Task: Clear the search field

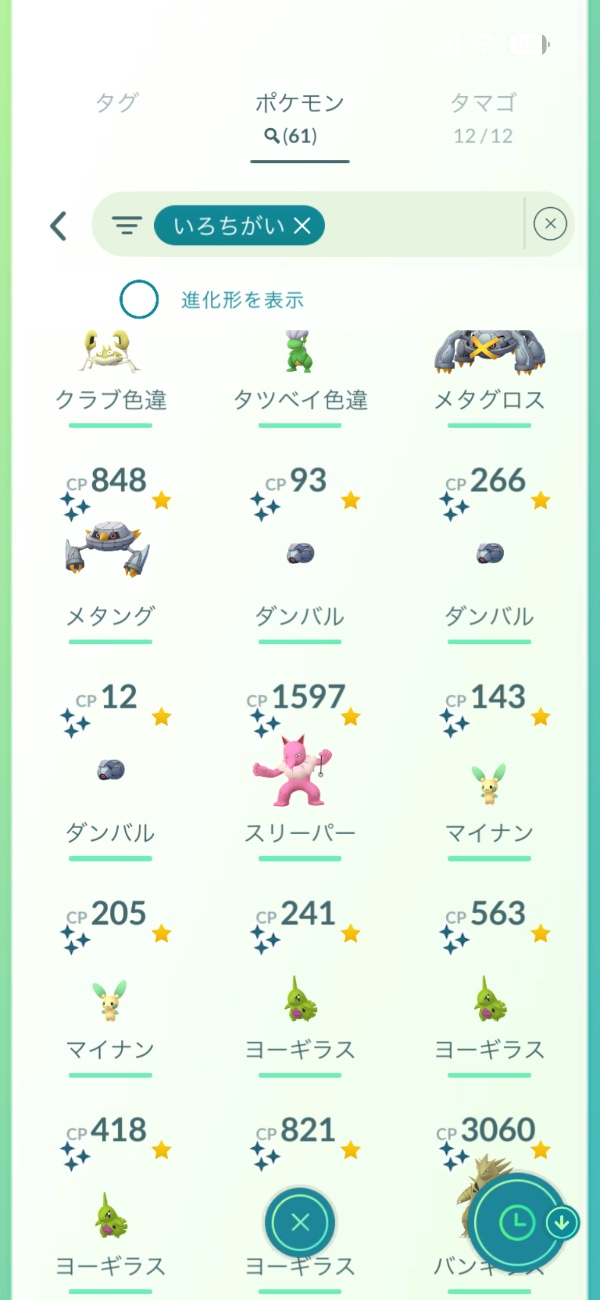Action: [x=550, y=225]
